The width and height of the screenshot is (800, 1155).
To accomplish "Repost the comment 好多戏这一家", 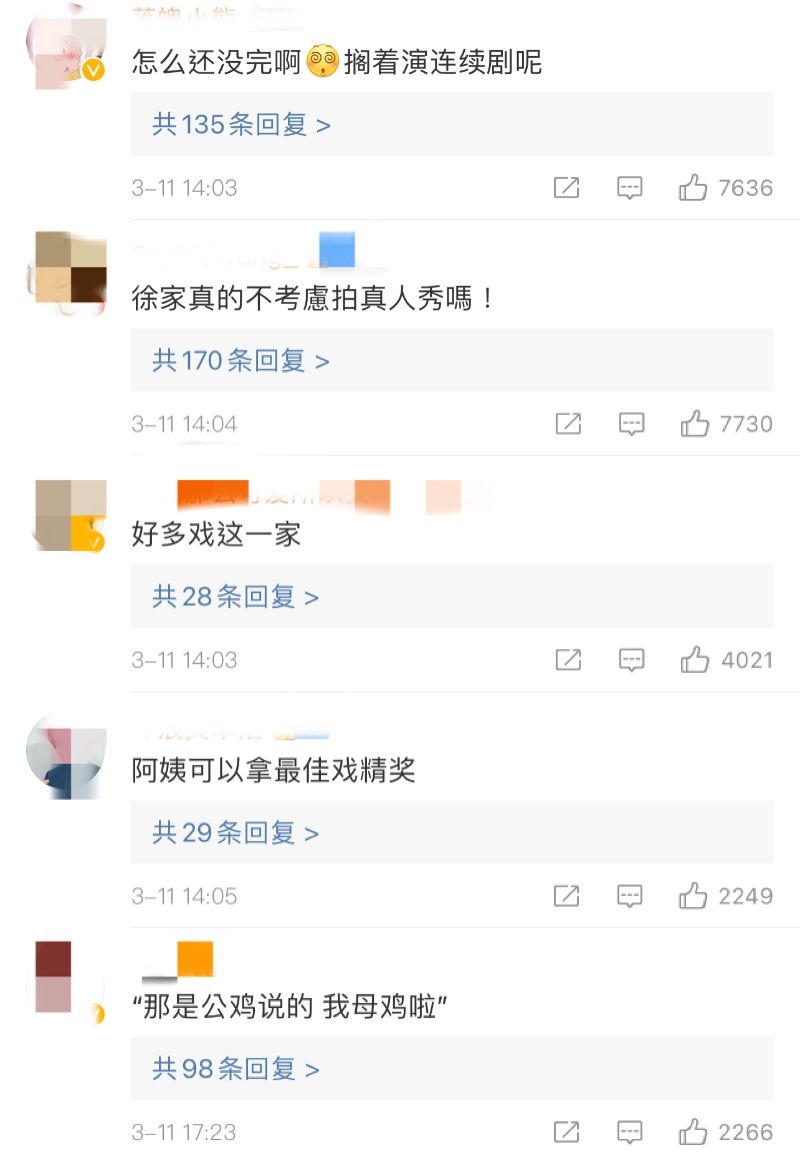I will [567, 660].
